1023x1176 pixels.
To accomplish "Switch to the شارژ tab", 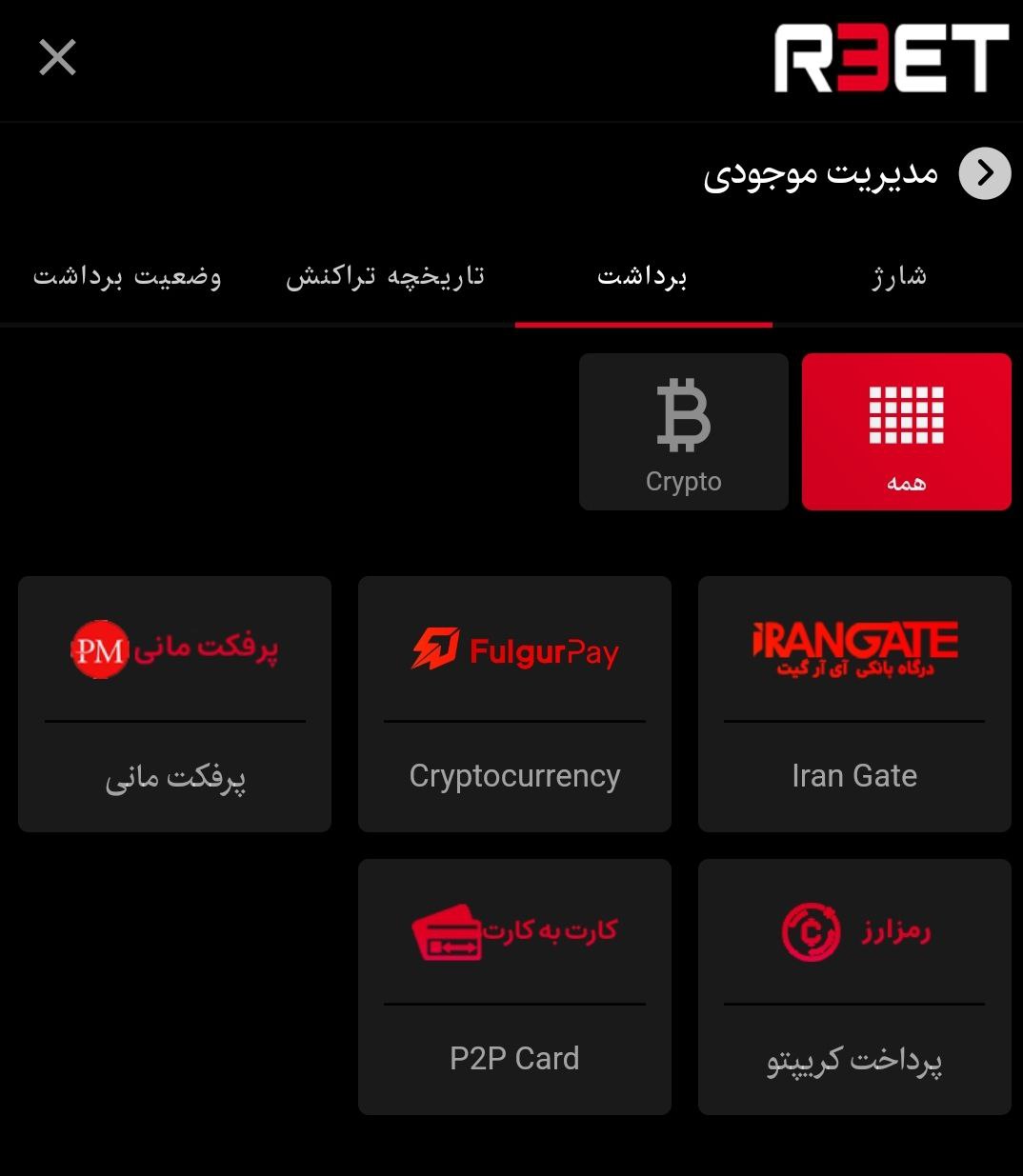I will (x=900, y=276).
